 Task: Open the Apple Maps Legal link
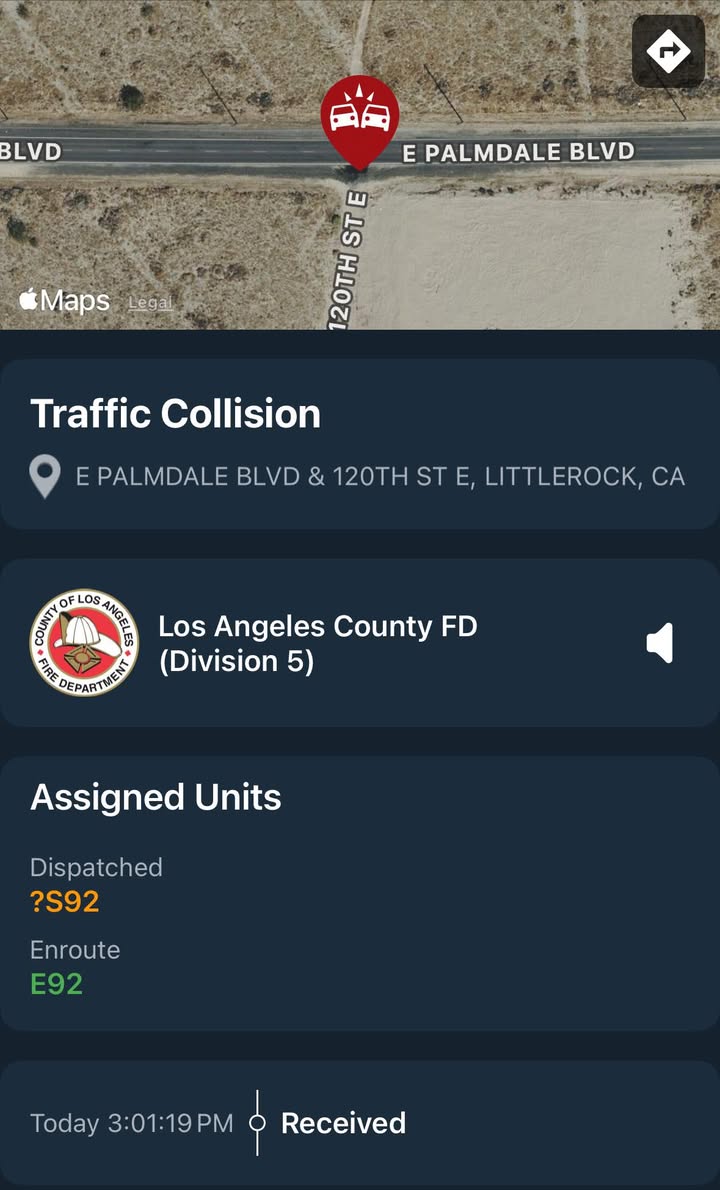click(150, 303)
